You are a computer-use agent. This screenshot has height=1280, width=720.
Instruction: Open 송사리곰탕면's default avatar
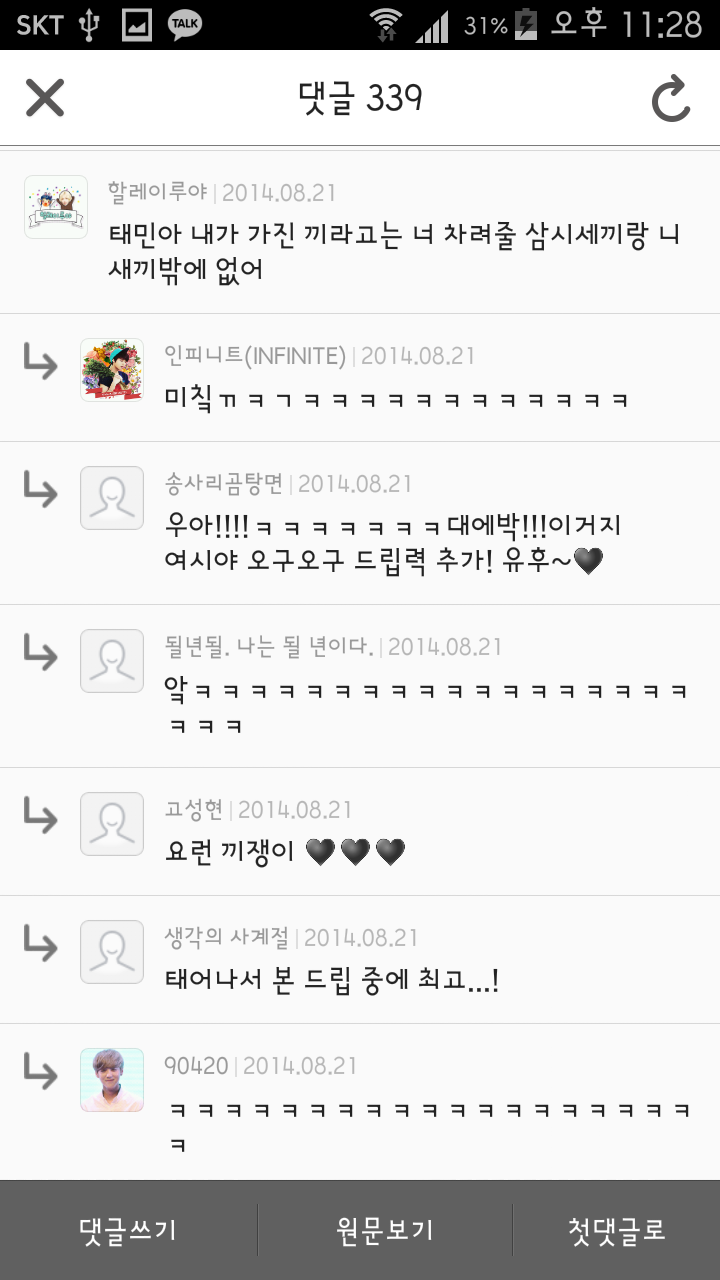(x=112, y=498)
